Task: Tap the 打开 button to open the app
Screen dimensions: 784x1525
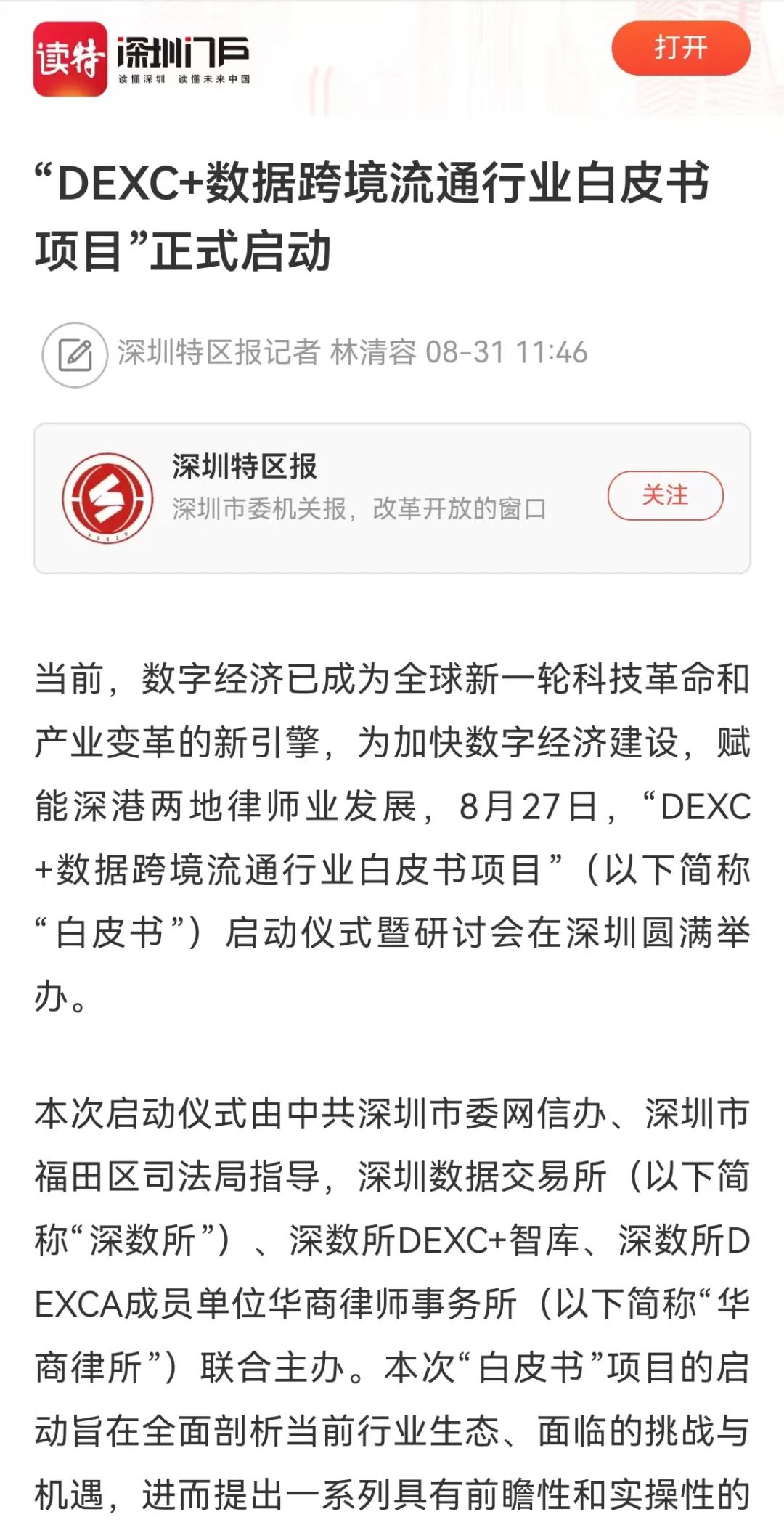Action: [x=680, y=48]
